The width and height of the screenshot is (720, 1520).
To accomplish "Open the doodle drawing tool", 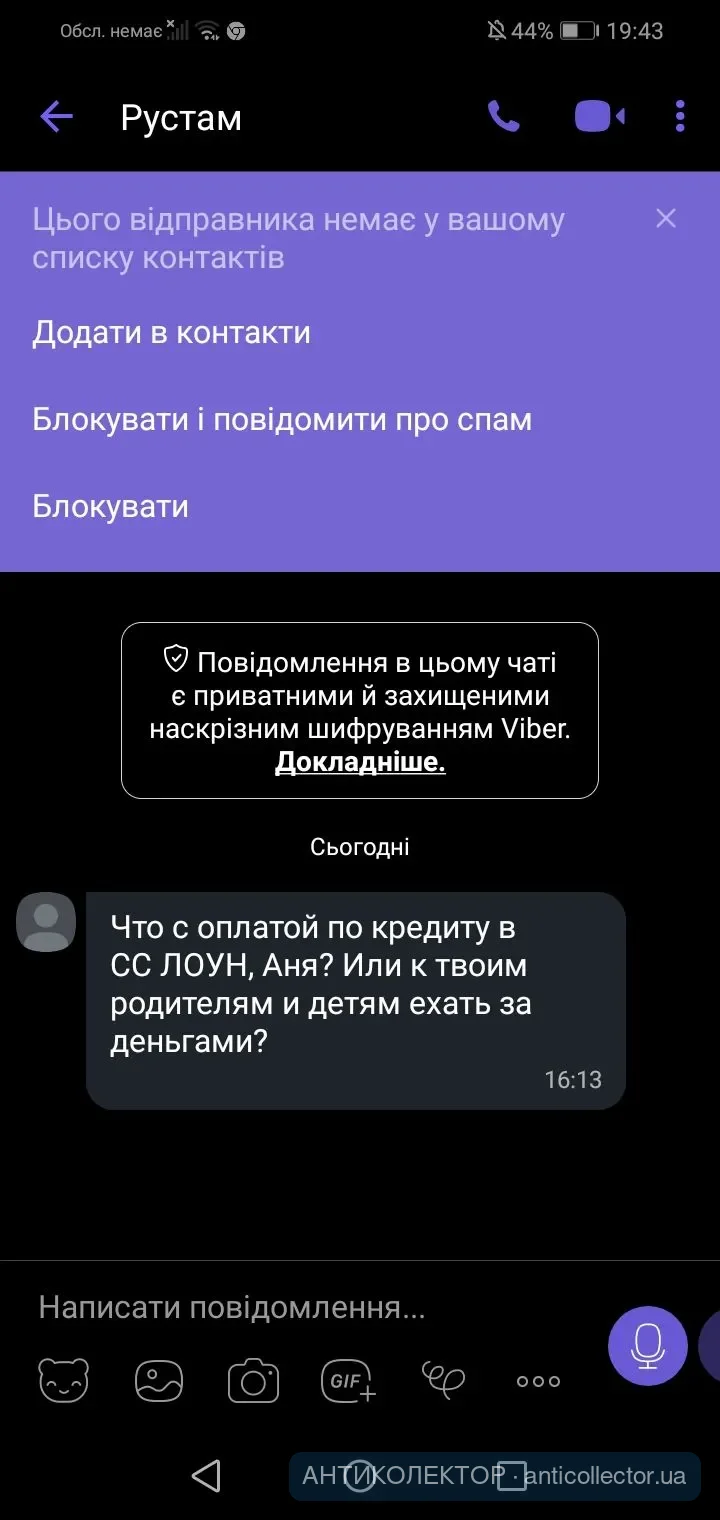I will point(442,1379).
